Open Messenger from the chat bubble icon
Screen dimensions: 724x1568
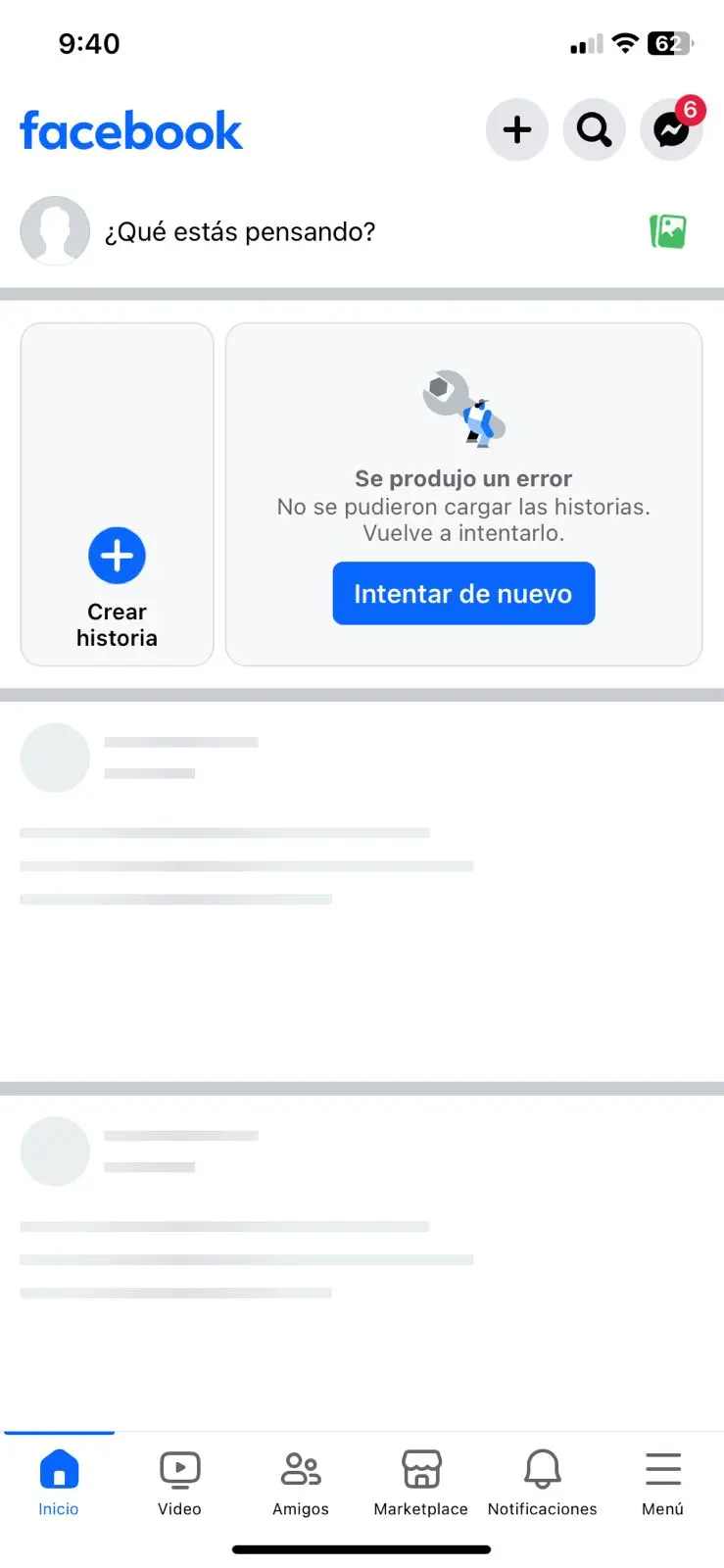click(669, 130)
